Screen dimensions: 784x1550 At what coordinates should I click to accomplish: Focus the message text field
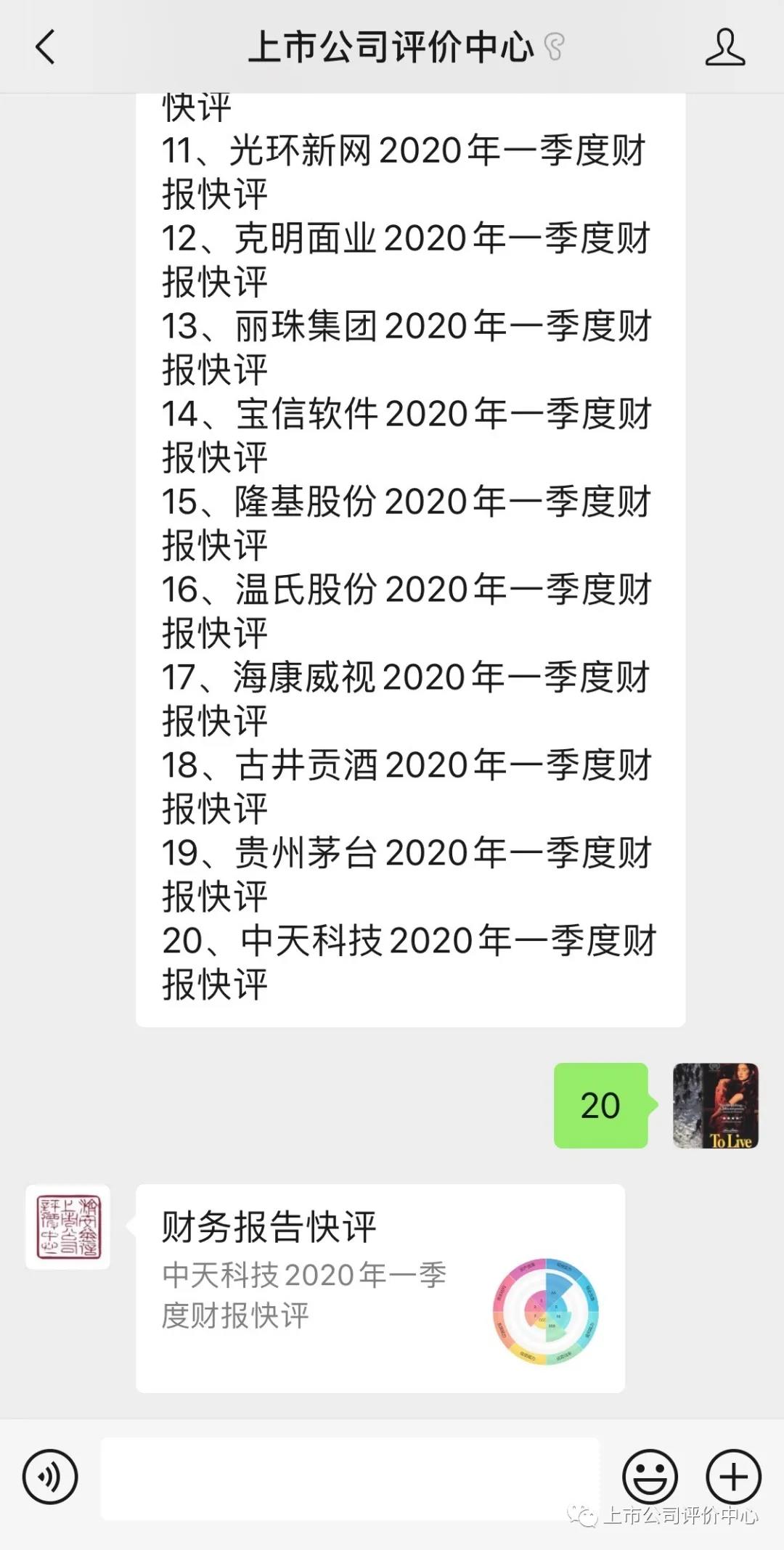click(350, 1478)
